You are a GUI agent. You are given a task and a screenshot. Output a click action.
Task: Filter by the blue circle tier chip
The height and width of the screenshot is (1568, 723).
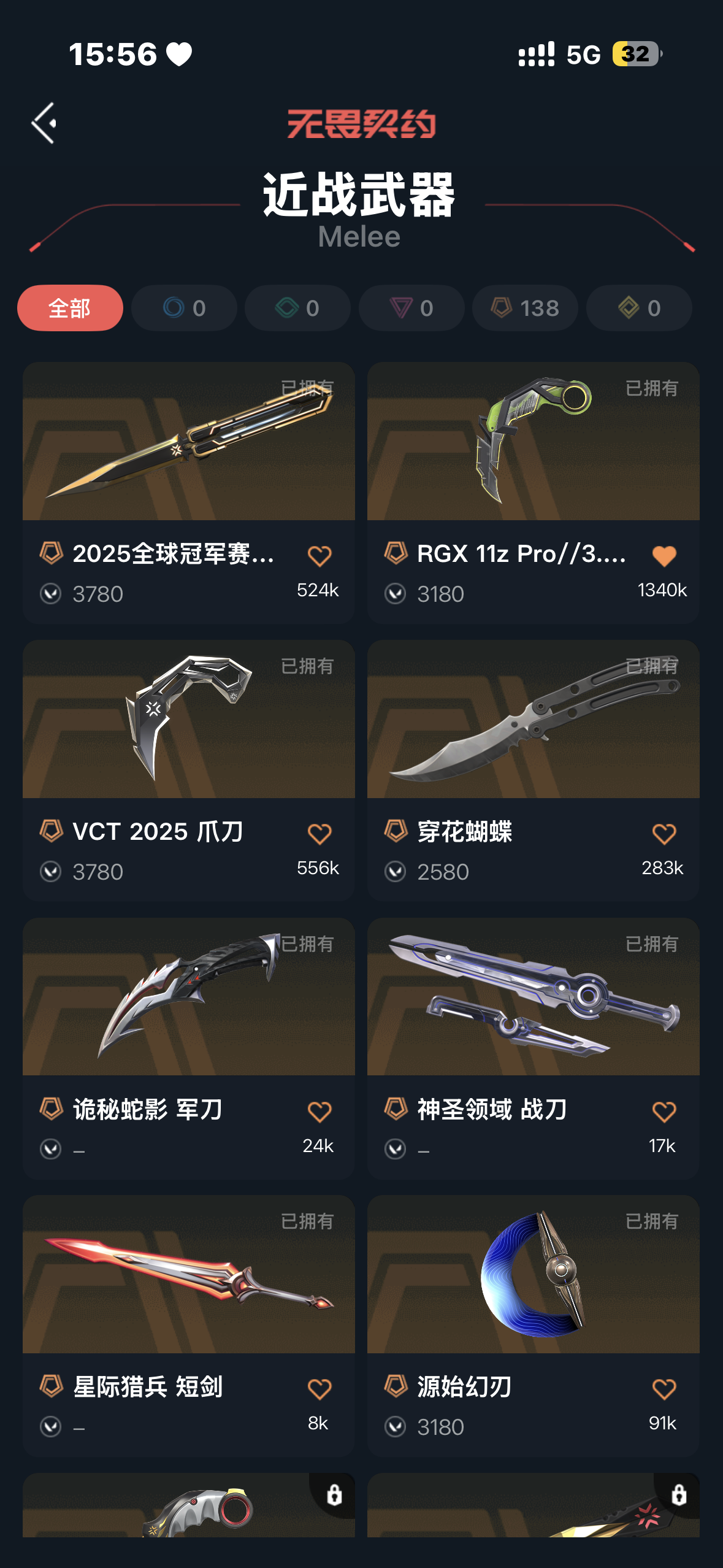(184, 308)
